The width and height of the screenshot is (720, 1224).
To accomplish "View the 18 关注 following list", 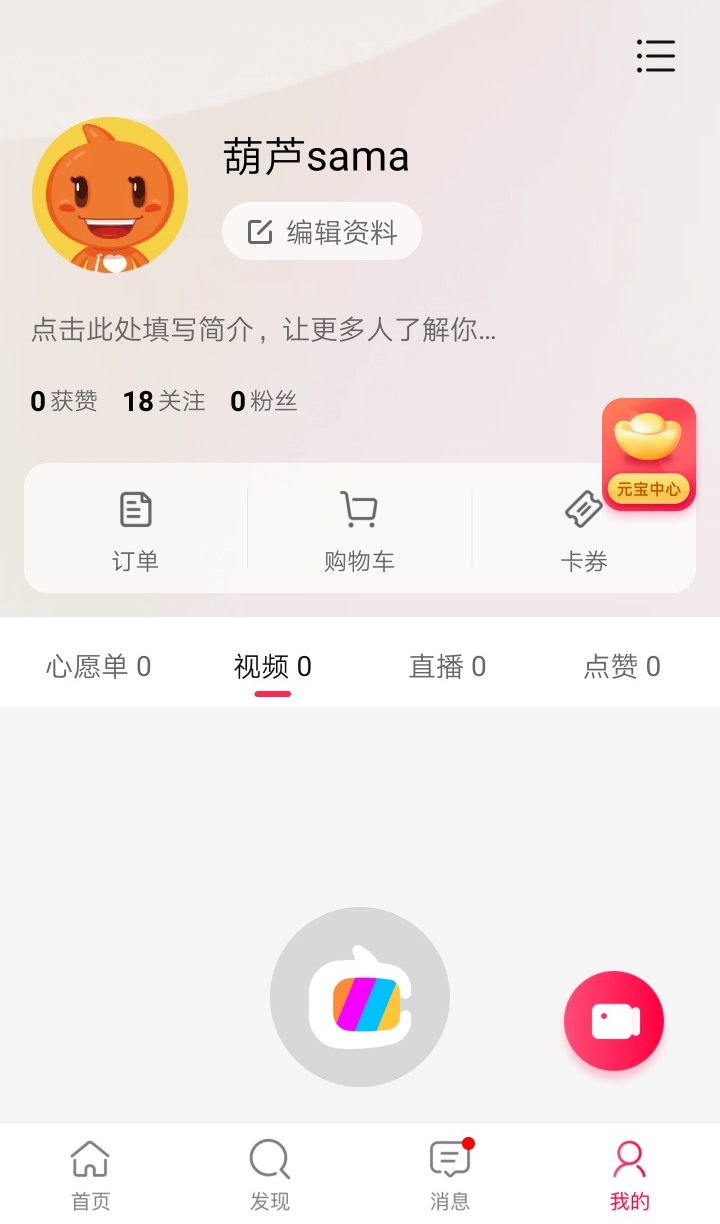I will pos(164,401).
